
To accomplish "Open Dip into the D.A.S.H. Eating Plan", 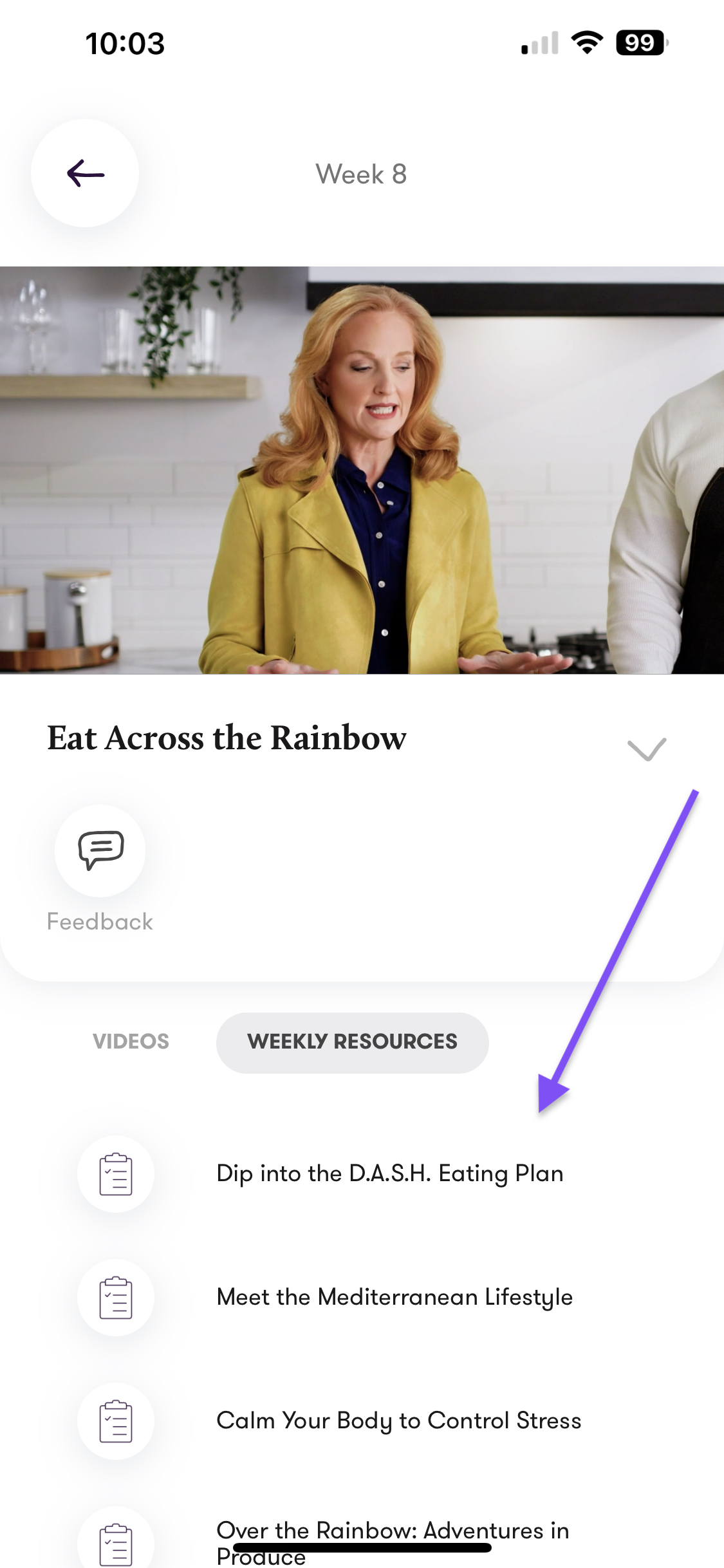I will (x=389, y=1173).
